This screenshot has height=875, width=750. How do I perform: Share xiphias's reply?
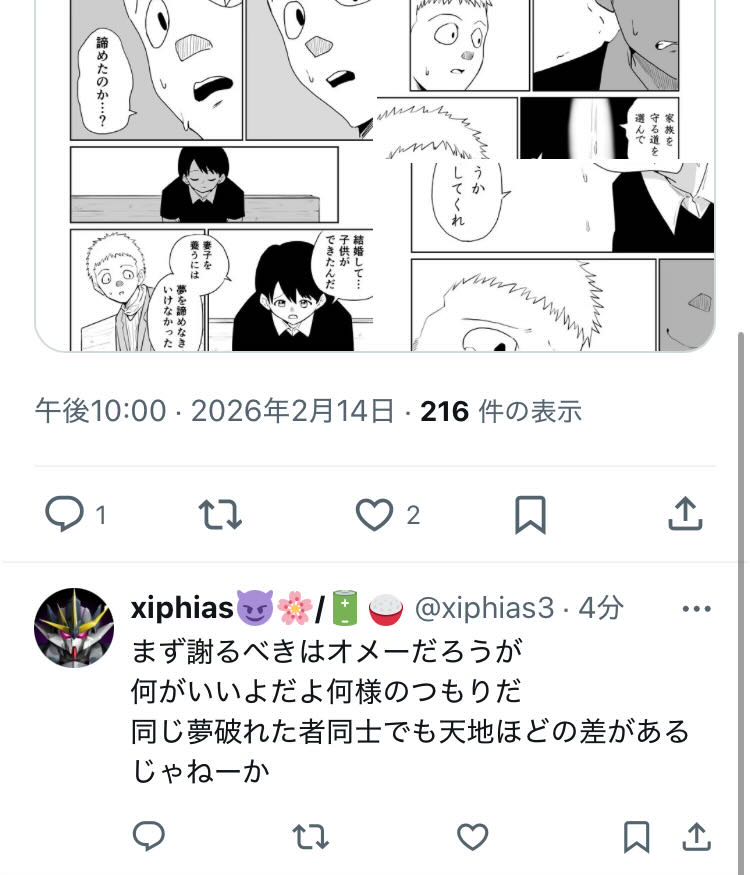coord(697,836)
